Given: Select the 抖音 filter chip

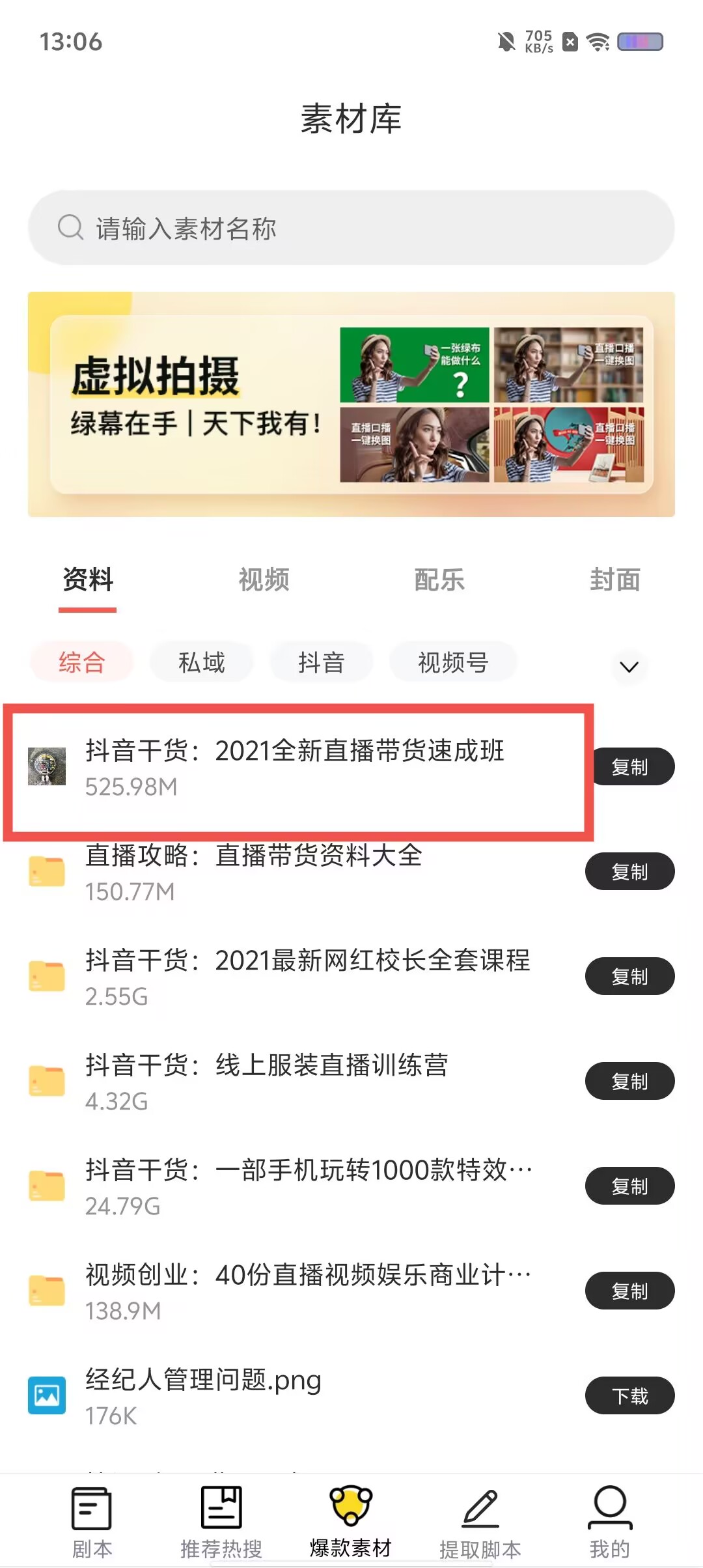Looking at the screenshot, I should (321, 663).
